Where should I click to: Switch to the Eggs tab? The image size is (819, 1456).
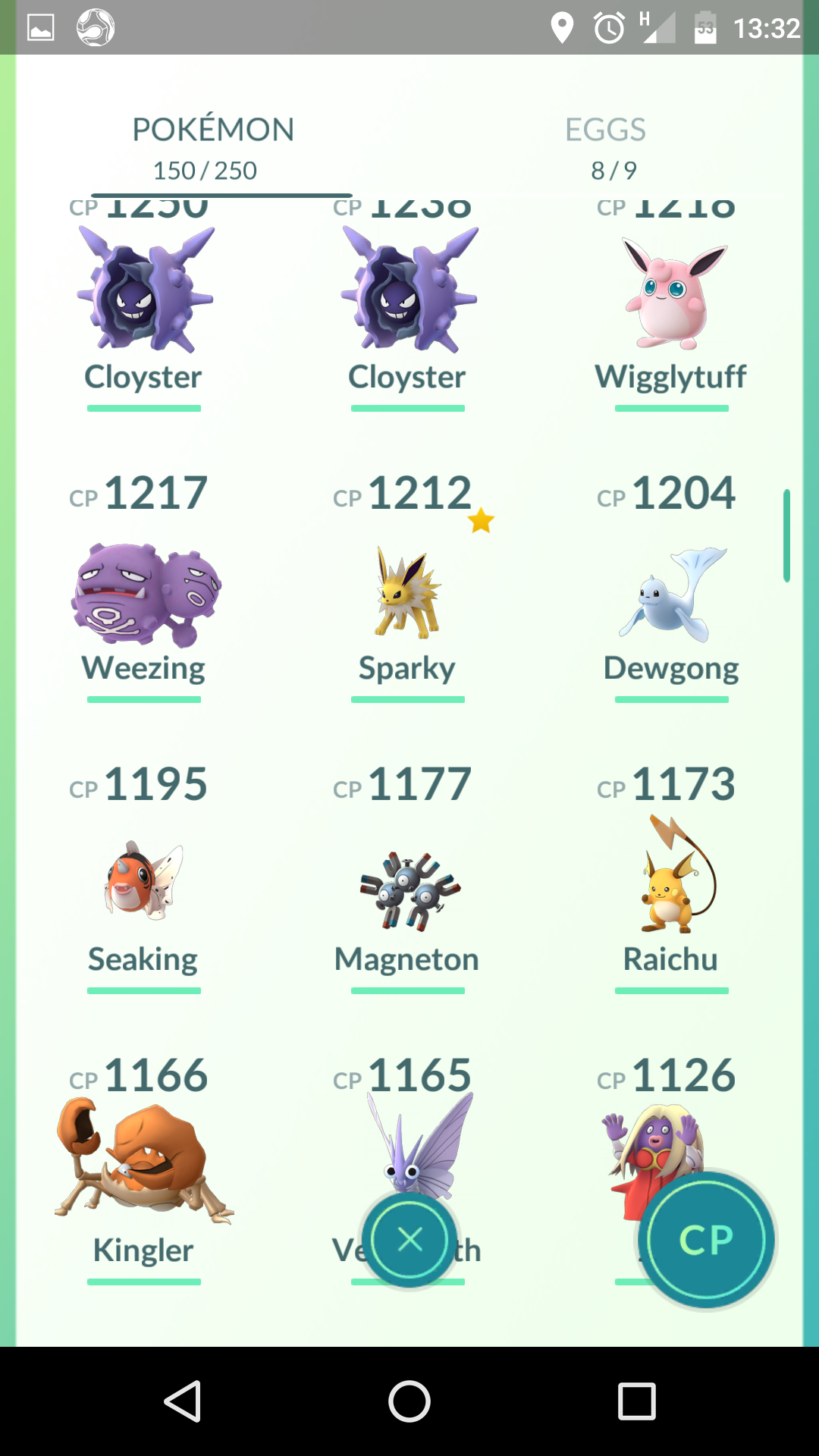coord(606,149)
